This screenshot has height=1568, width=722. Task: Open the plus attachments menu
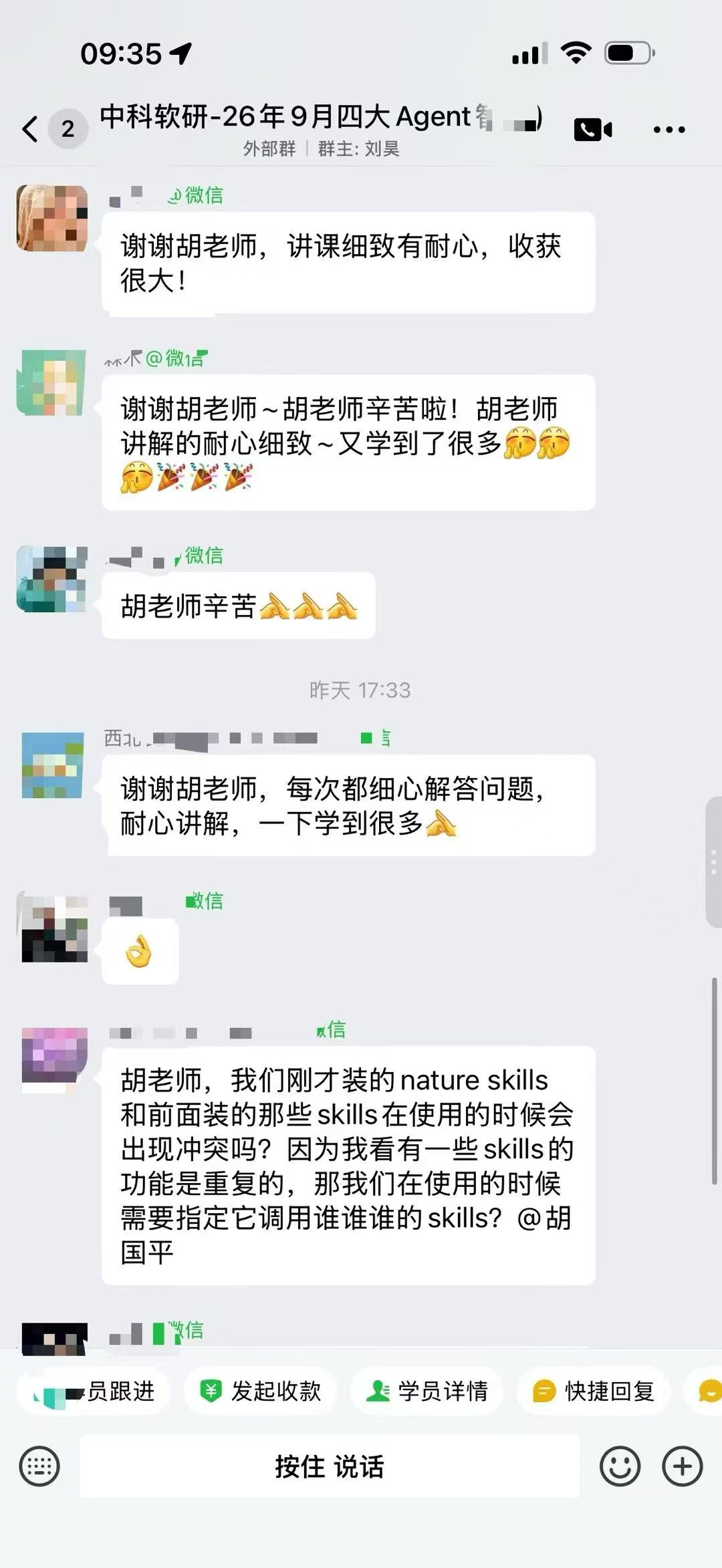682,1466
